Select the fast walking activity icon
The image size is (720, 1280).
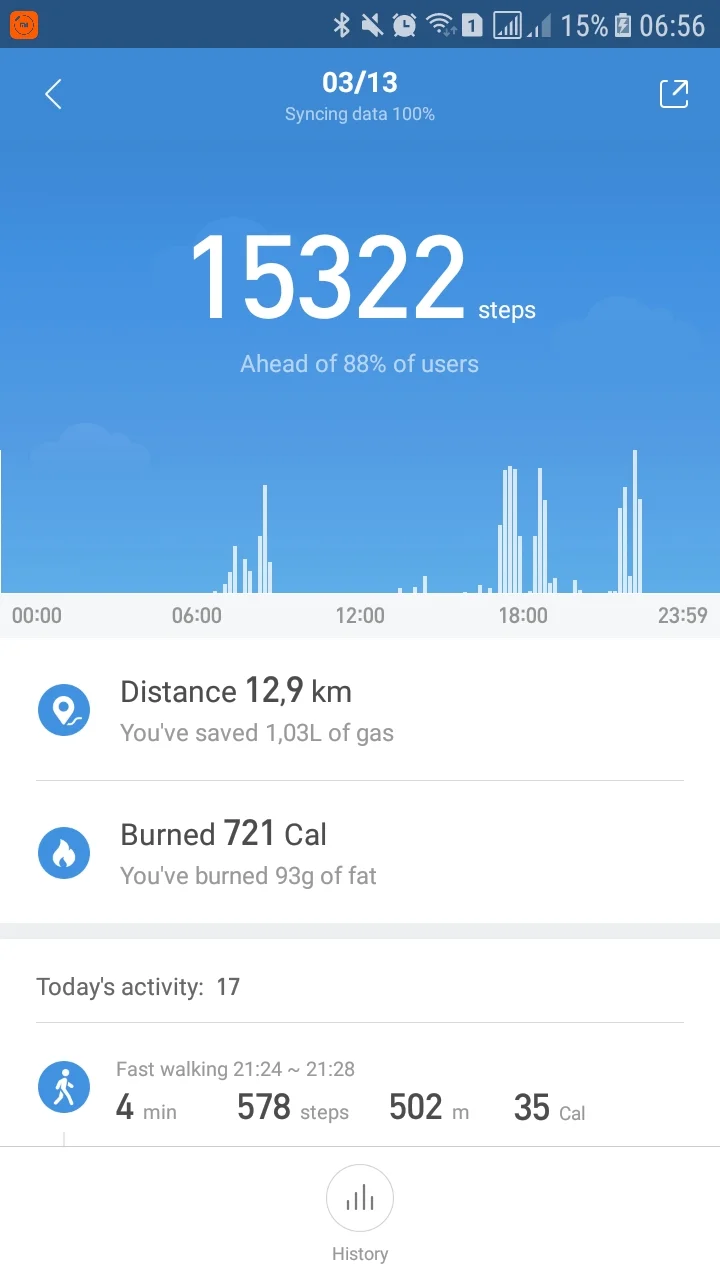(64, 1086)
